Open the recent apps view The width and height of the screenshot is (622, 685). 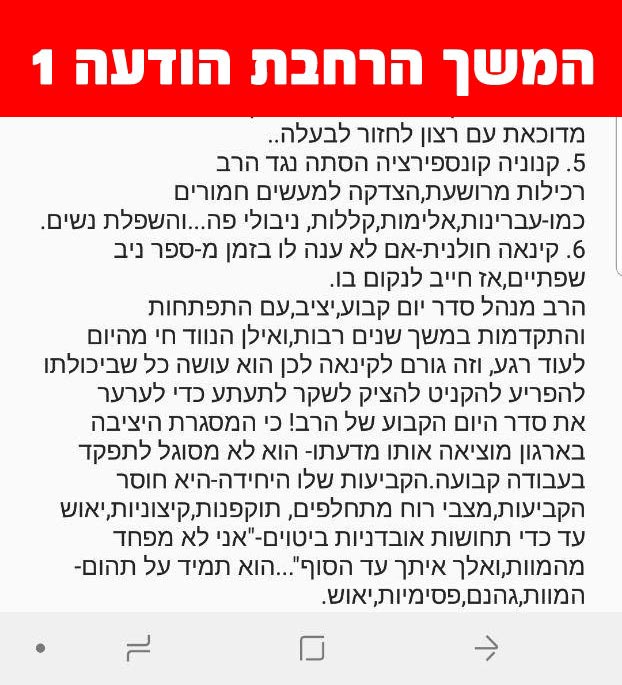pos(138,649)
